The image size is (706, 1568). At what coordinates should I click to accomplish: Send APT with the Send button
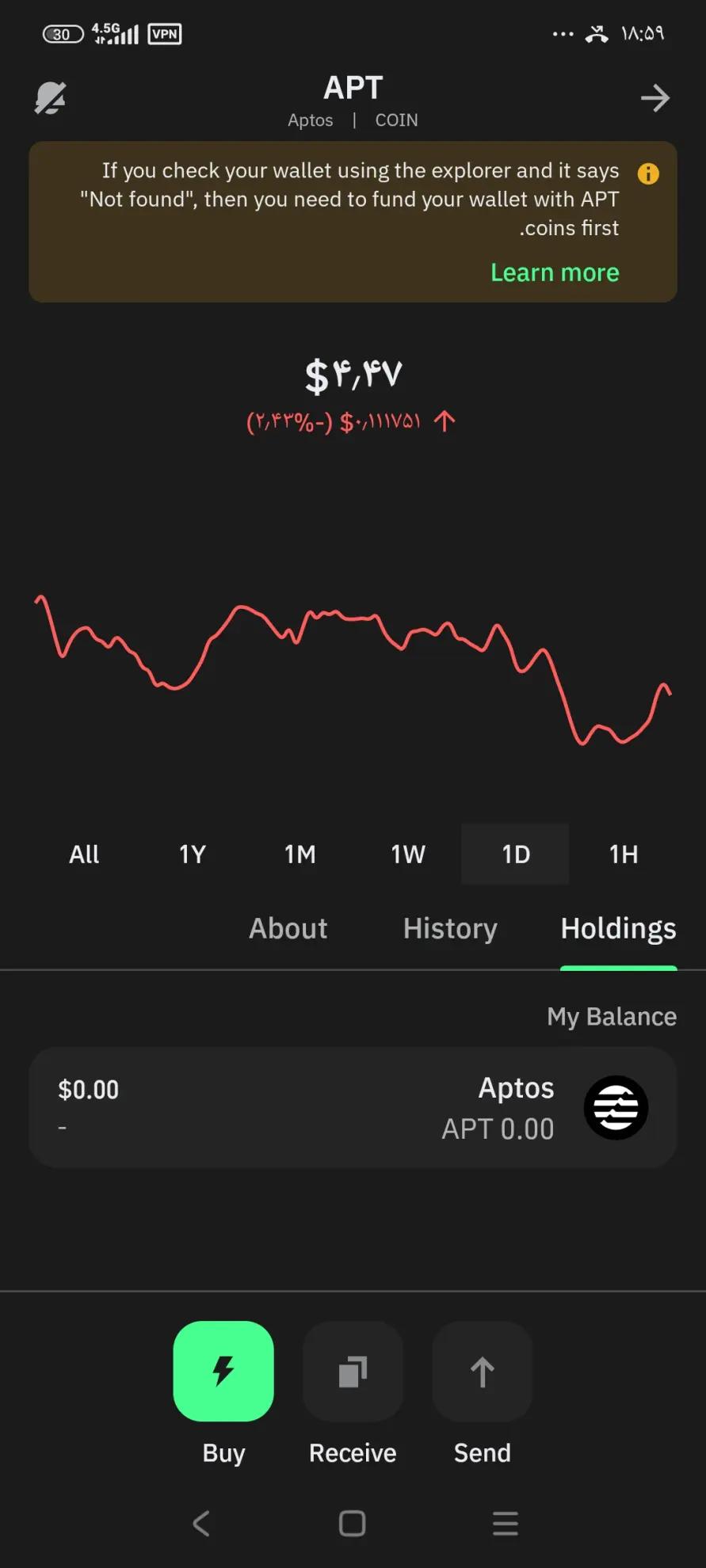(482, 1371)
